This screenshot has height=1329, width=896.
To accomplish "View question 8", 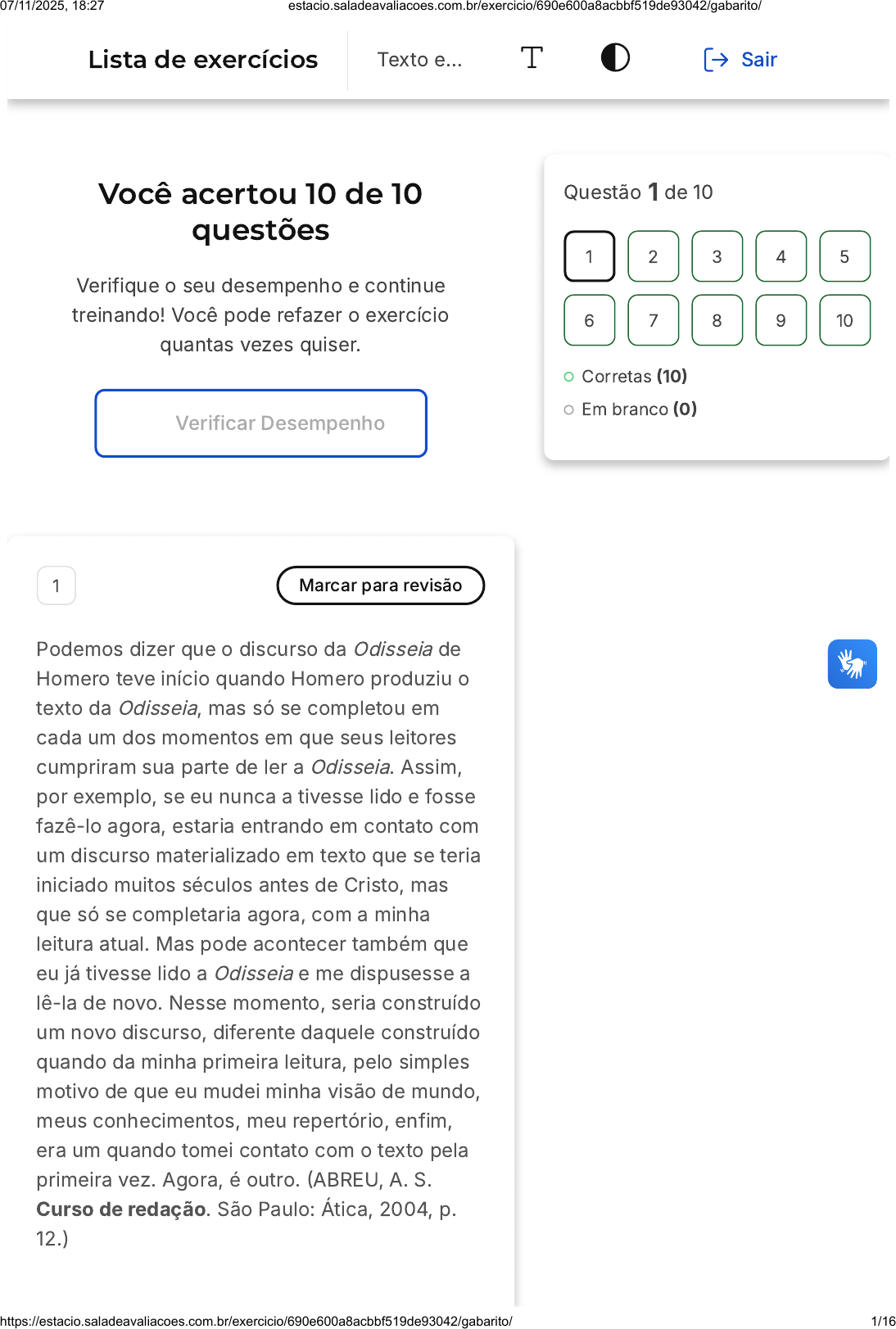I will coord(717,321).
